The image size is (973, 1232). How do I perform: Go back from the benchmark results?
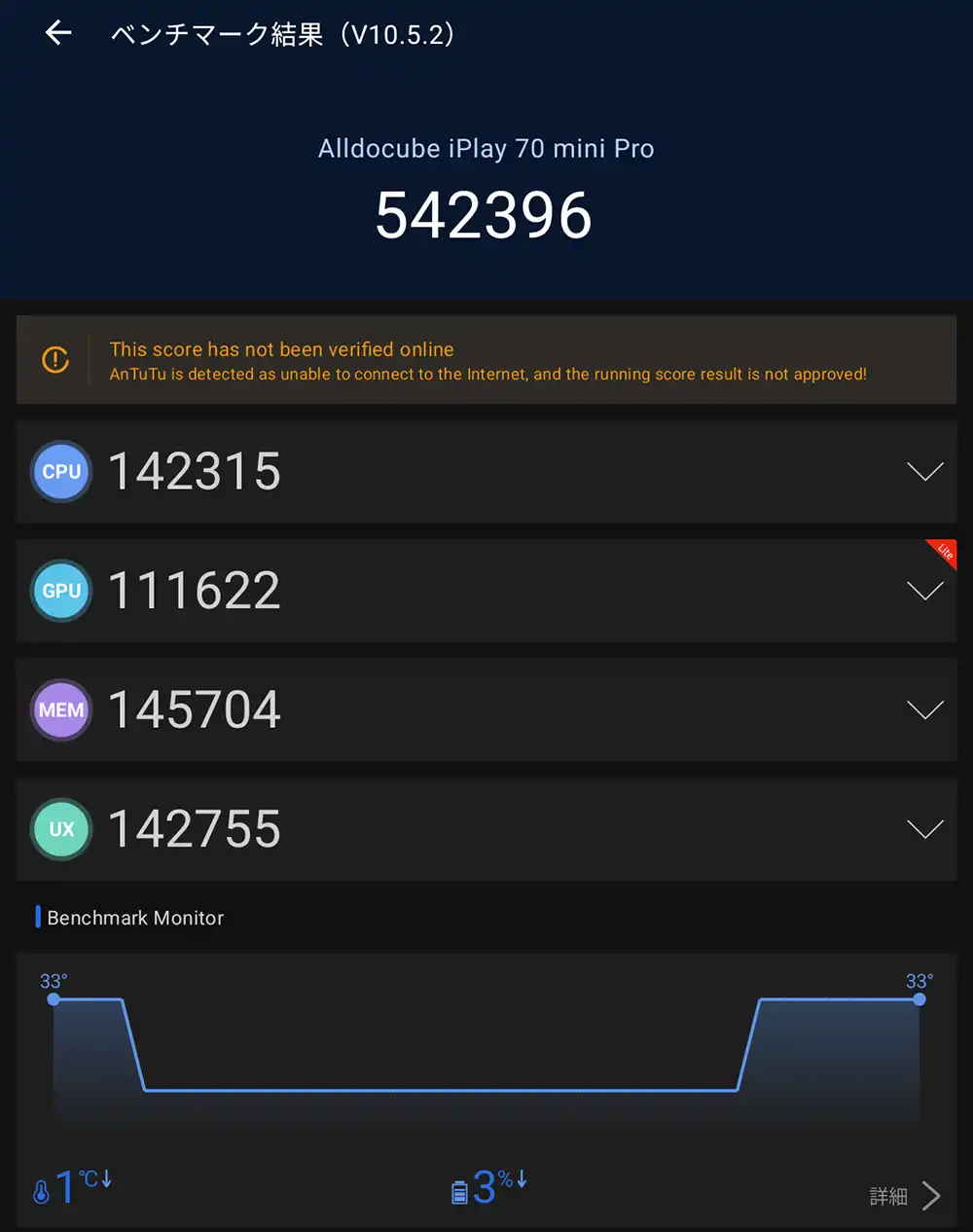click(58, 33)
